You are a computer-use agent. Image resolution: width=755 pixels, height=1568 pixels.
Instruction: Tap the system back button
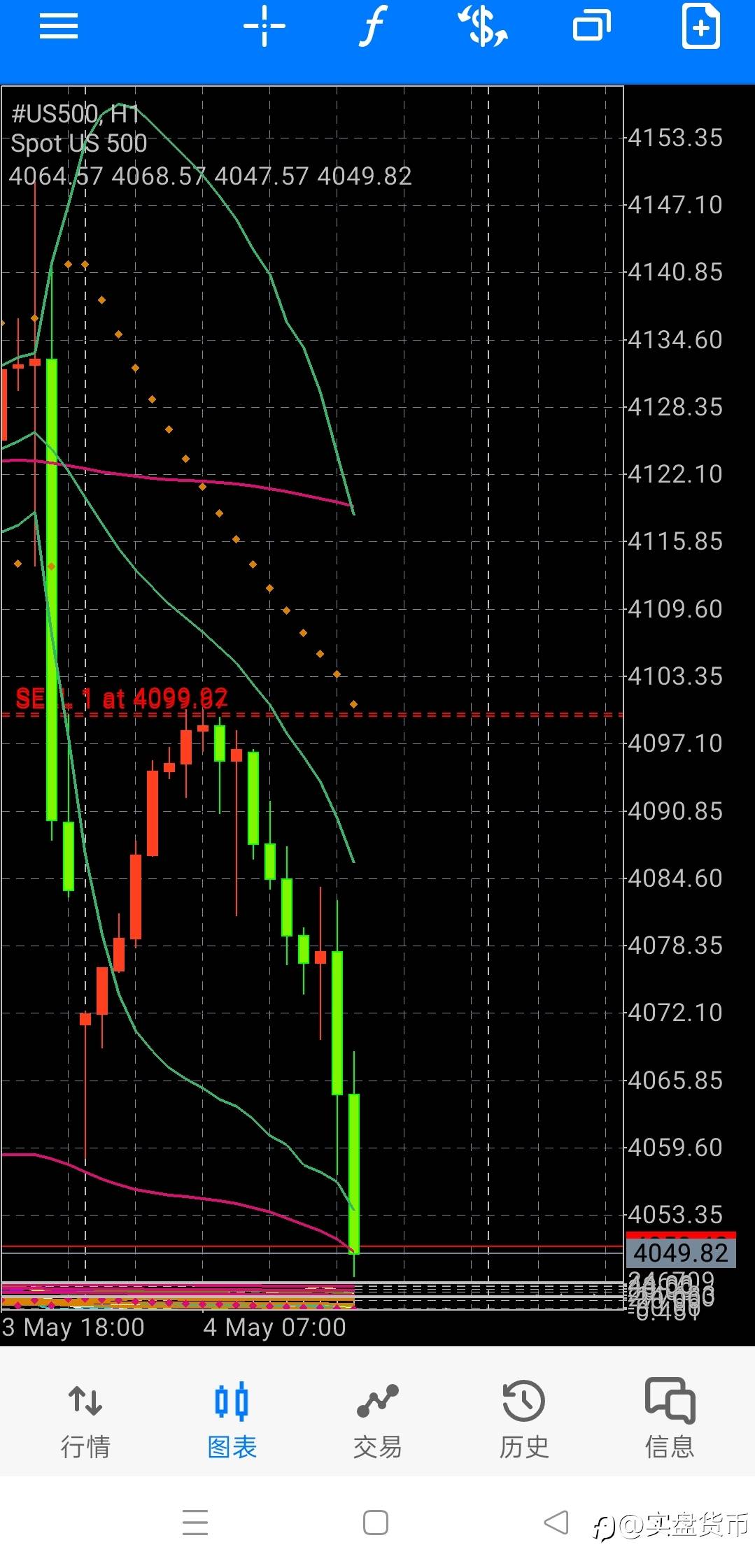pos(556,1523)
